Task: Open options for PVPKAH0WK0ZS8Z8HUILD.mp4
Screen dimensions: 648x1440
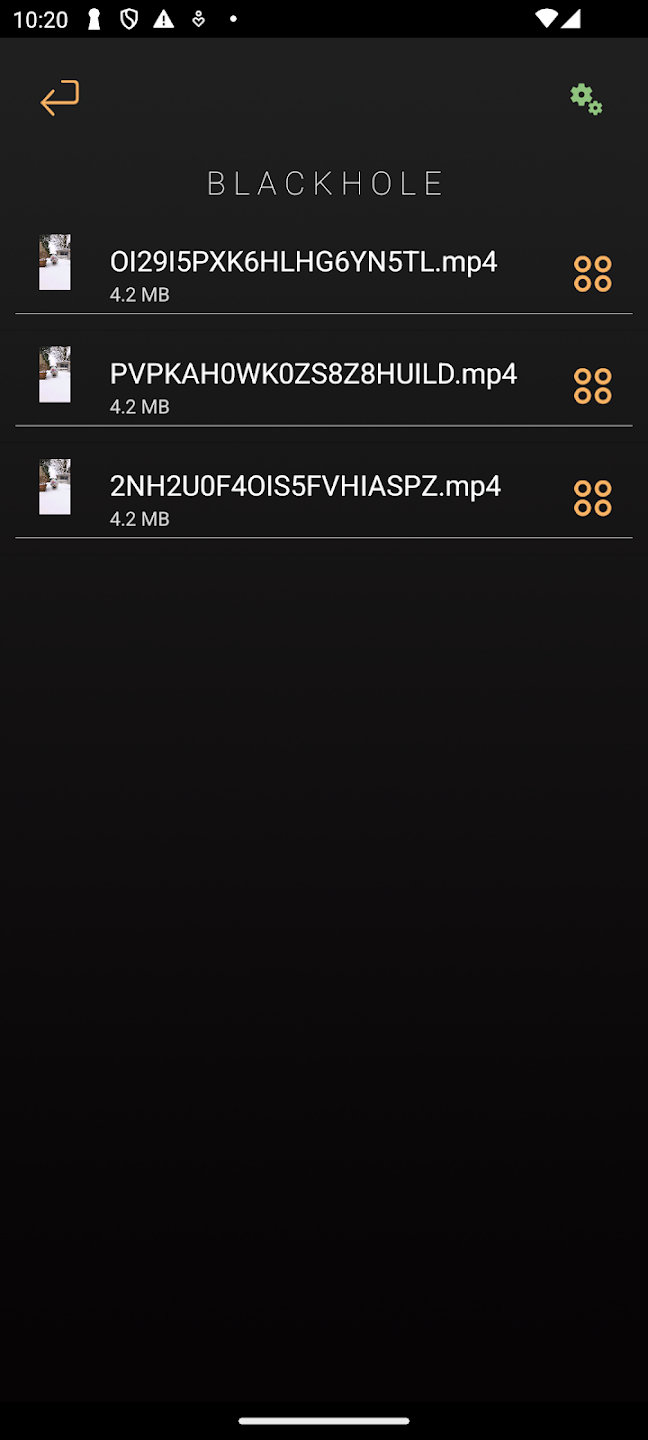Action: pos(592,385)
